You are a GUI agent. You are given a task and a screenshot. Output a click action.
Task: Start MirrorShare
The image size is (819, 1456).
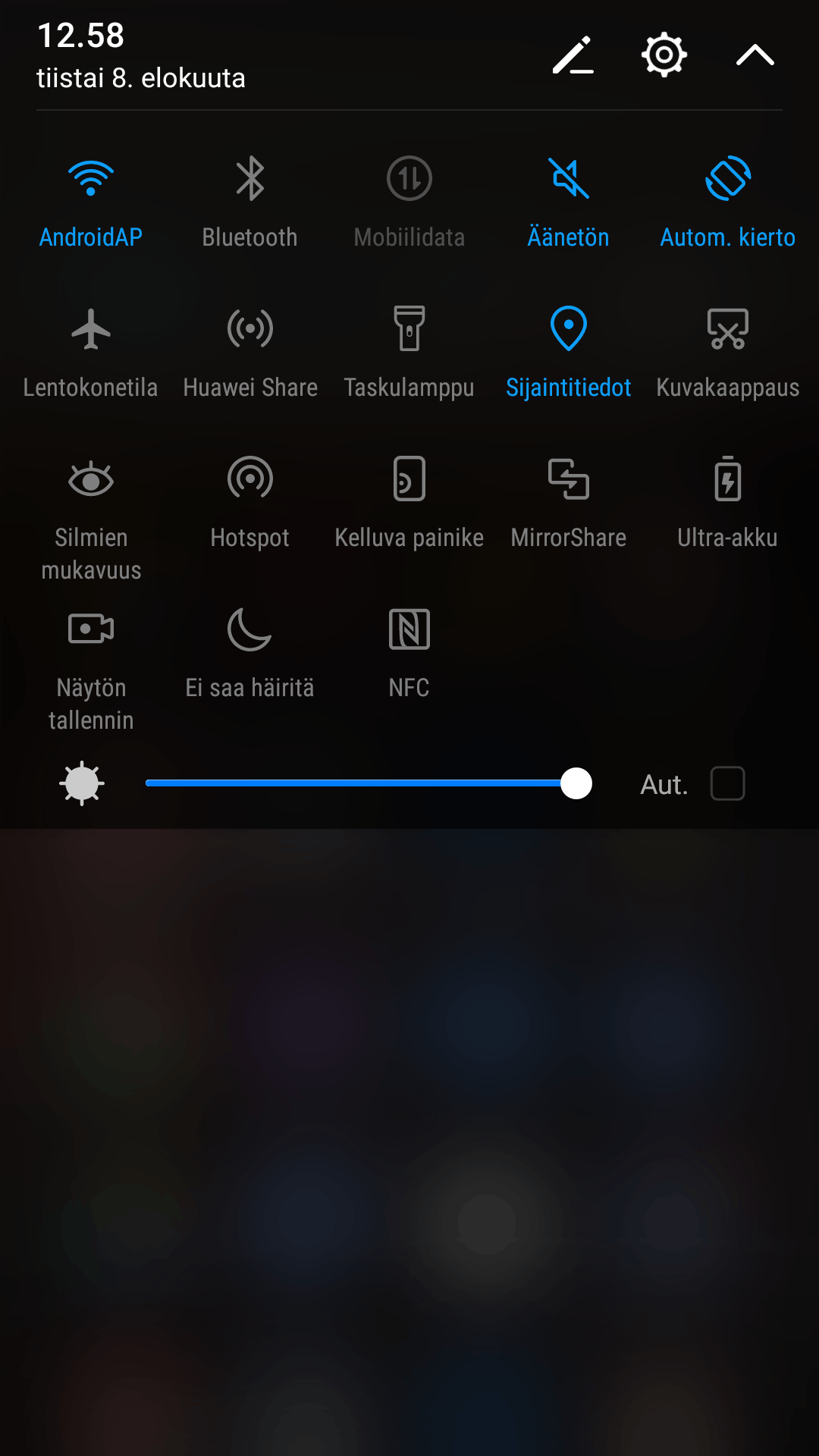tap(569, 480)
